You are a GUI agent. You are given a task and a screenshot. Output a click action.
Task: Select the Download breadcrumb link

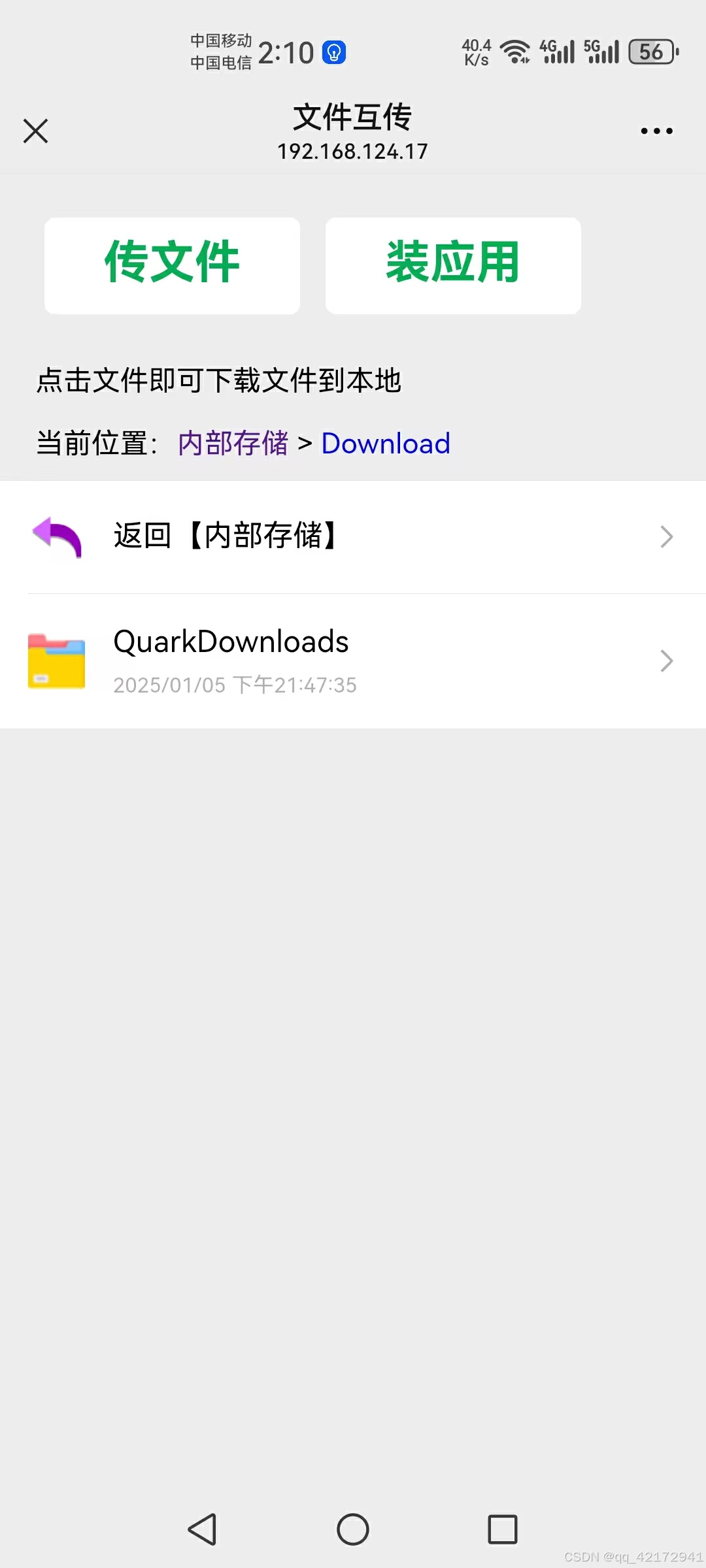[x=386, y=443]
